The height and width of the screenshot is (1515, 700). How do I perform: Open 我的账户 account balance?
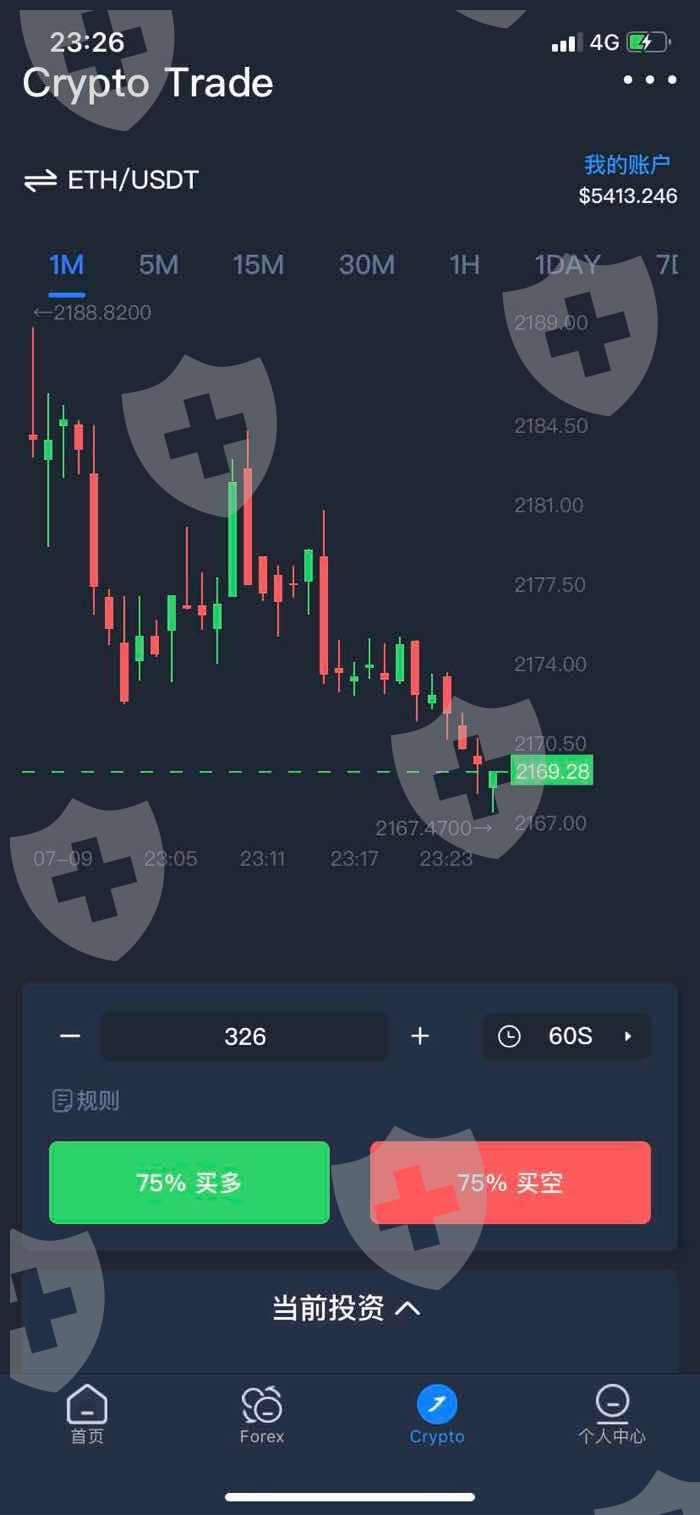point(627,180)
